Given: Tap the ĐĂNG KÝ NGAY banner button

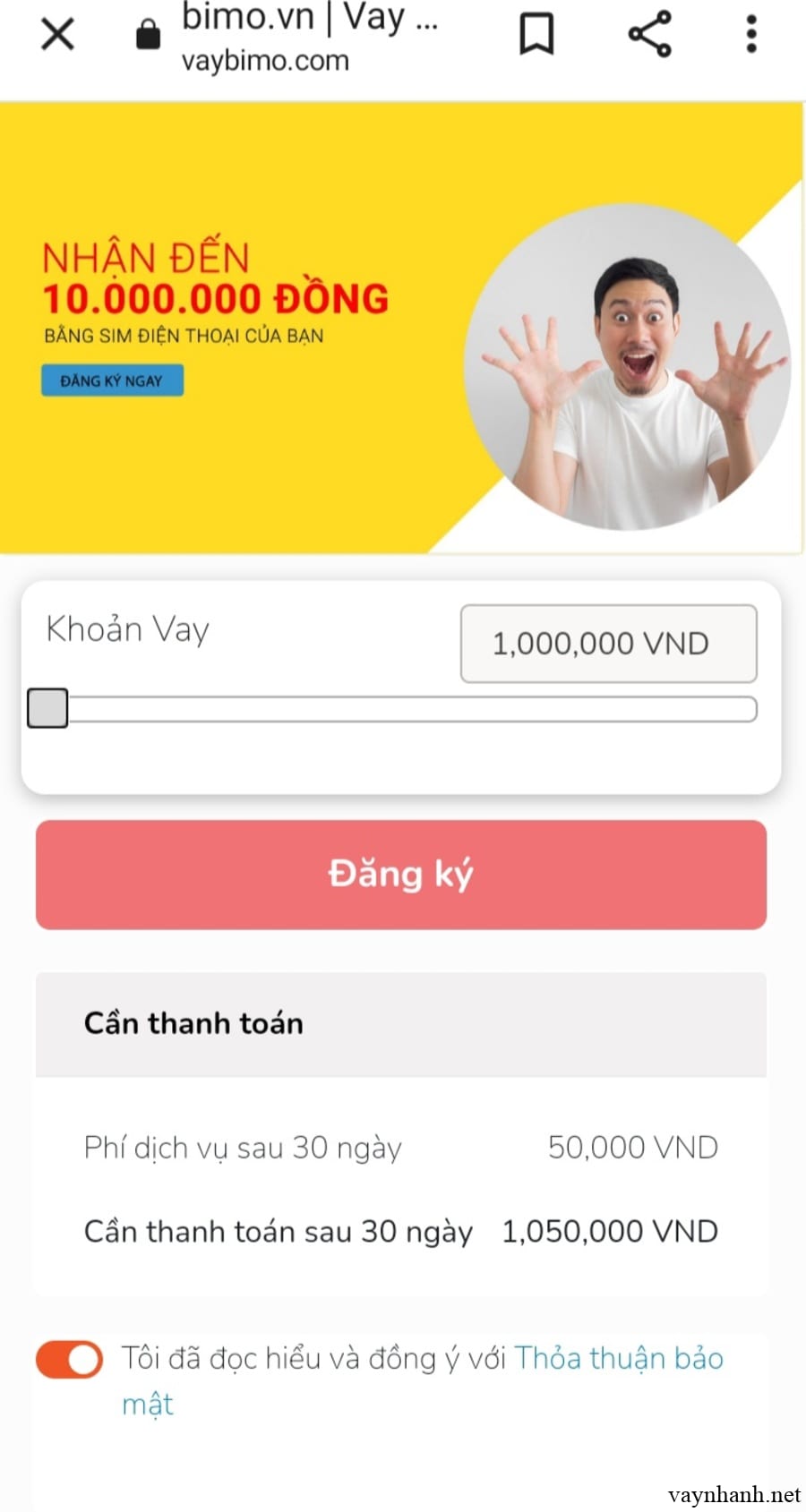Looking at the screenshot, I should pos(112,380).
